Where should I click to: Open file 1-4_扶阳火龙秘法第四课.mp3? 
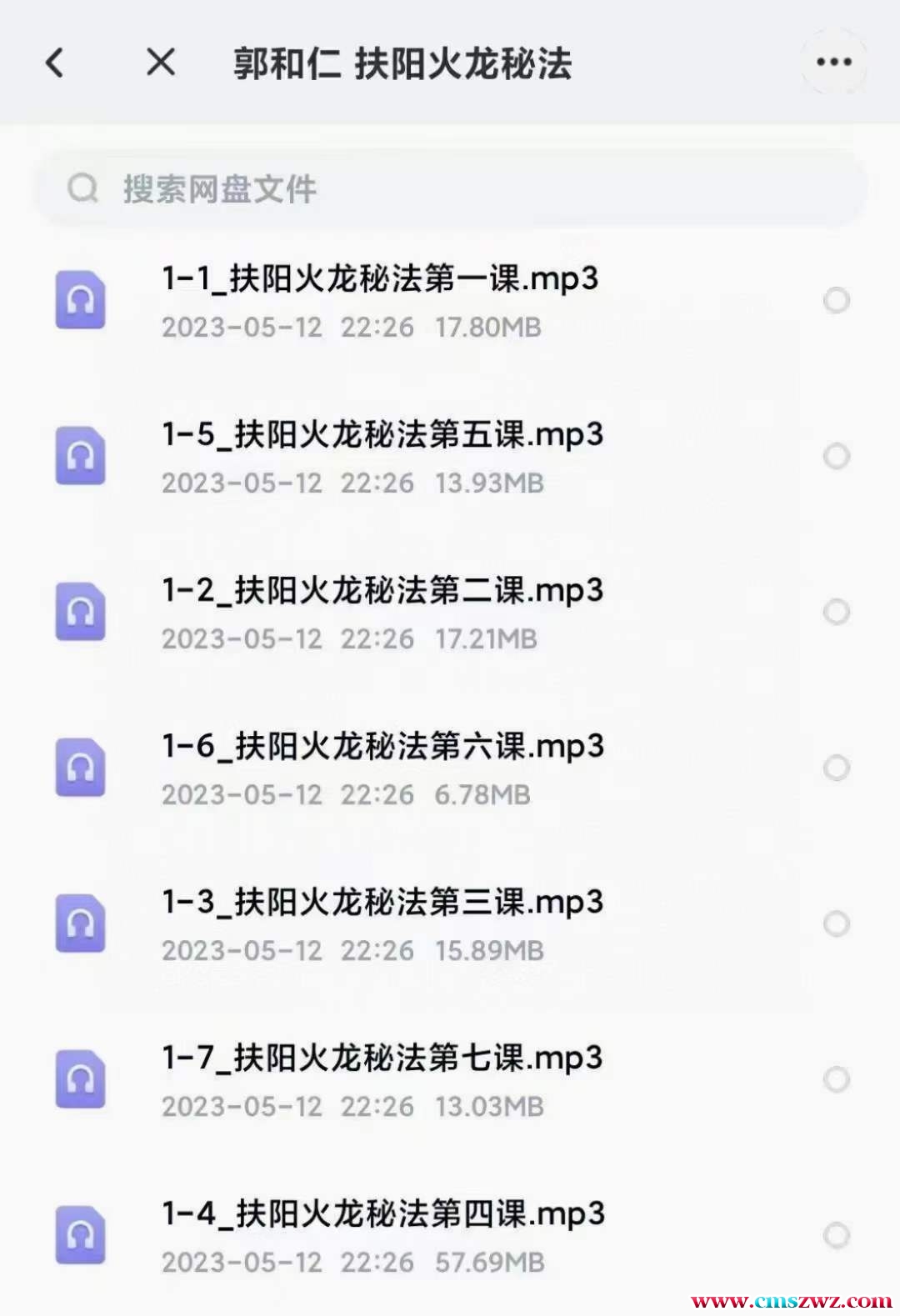coord(382,1214)
